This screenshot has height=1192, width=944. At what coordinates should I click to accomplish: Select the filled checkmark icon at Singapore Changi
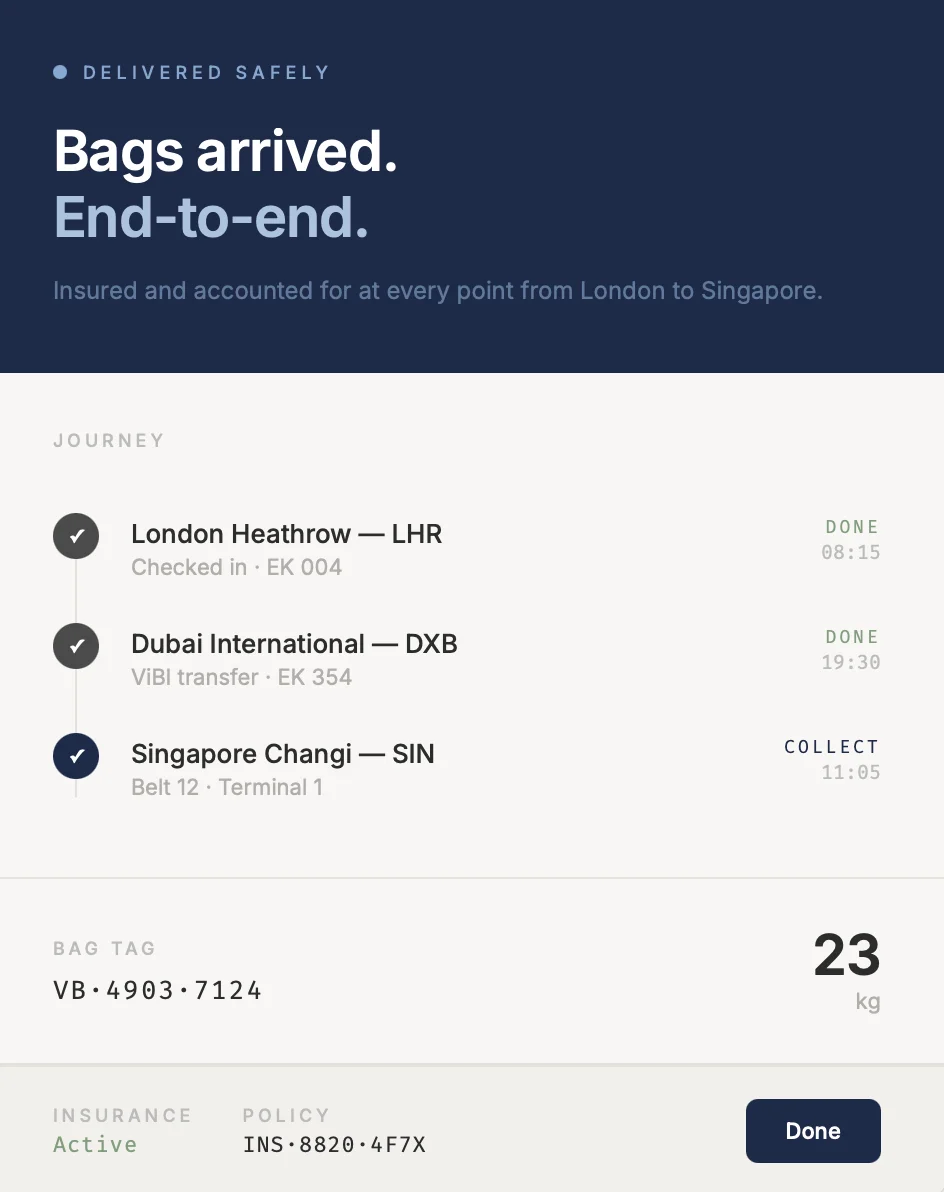(x=76, y=756)
